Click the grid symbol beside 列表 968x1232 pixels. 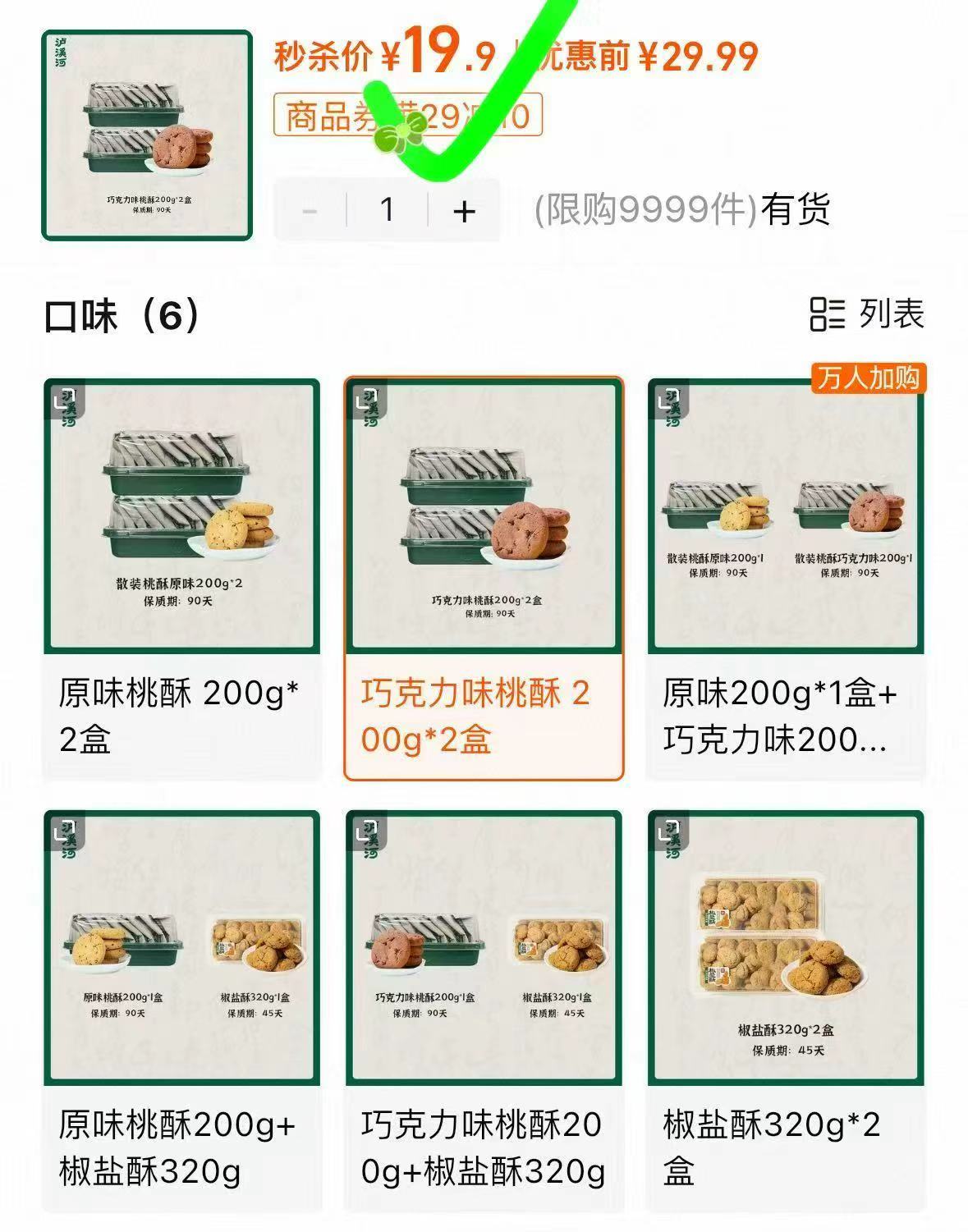pyautogui.click(x=829, y=316)
